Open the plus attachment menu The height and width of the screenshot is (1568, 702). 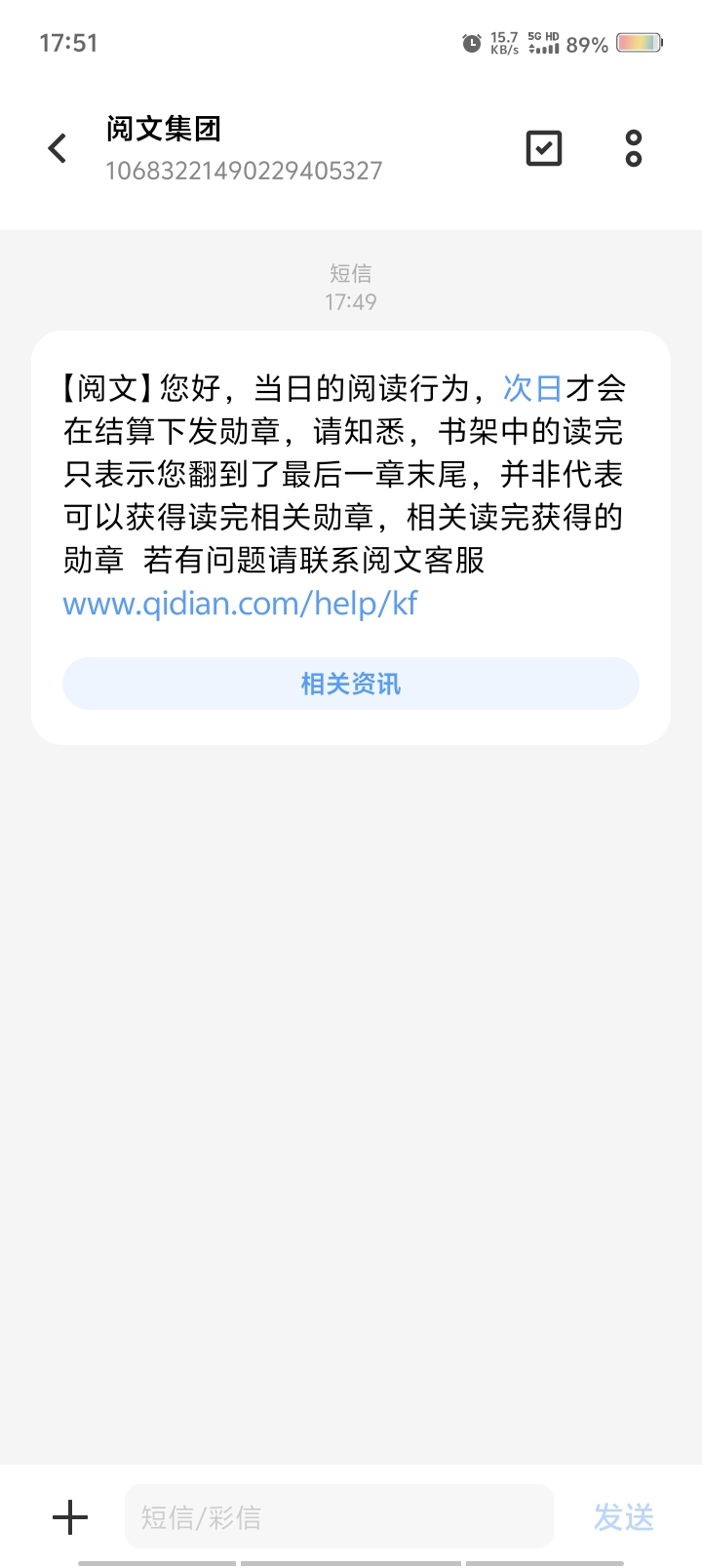[x=70, y=1517]
